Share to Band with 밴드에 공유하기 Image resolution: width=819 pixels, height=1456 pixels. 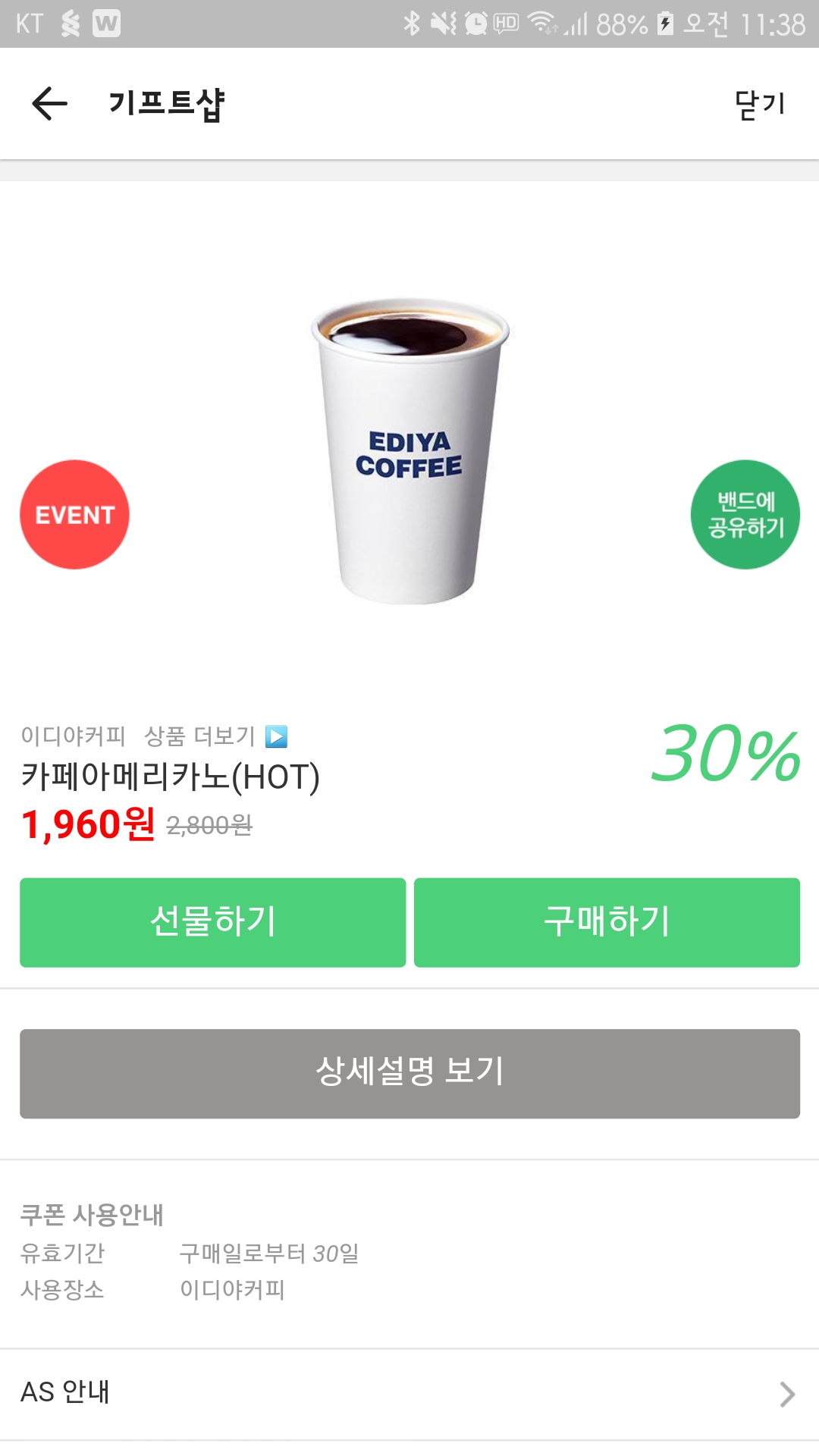tap(745, 515)
